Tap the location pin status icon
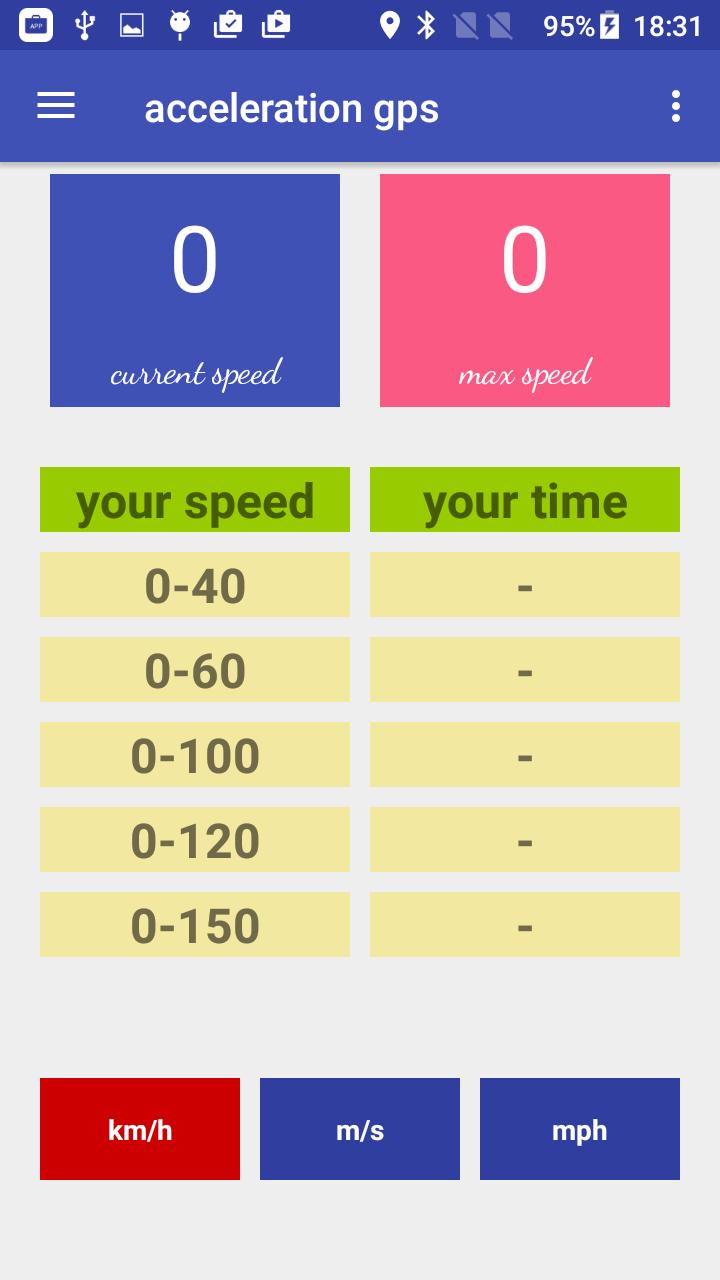720x1280 pixels. (390, 26)
